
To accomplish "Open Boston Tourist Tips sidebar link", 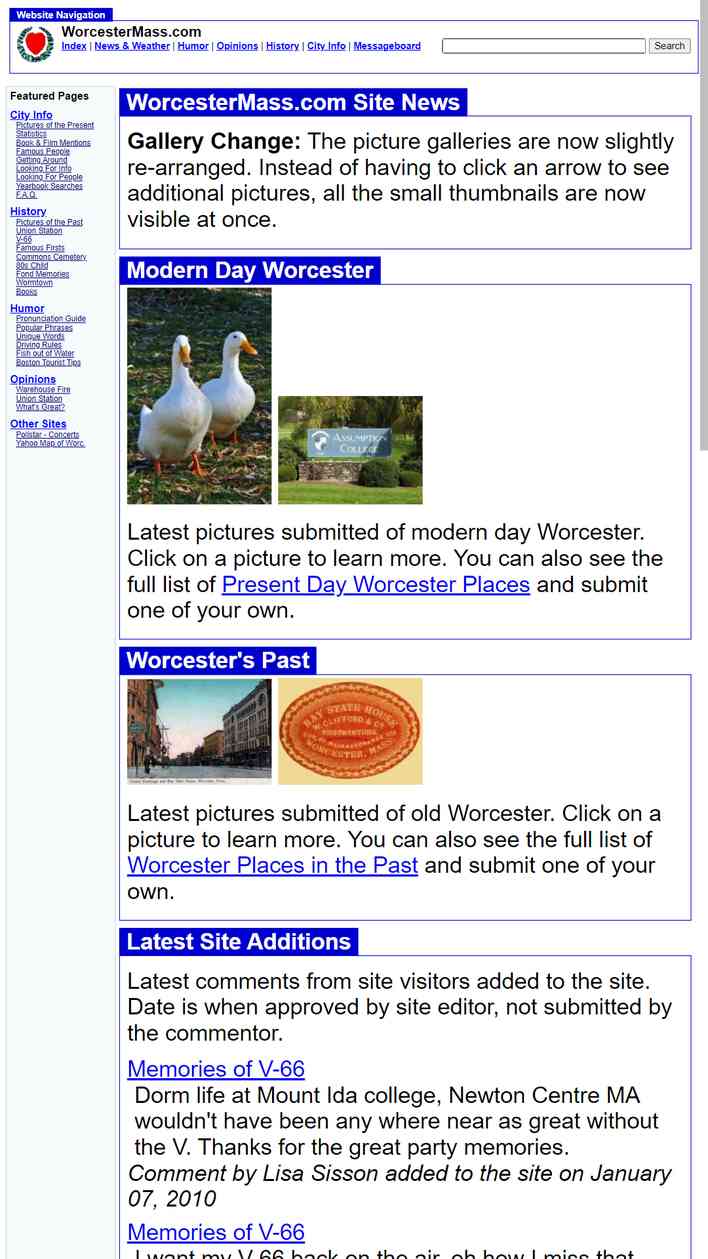I will (x=48, y=363).
